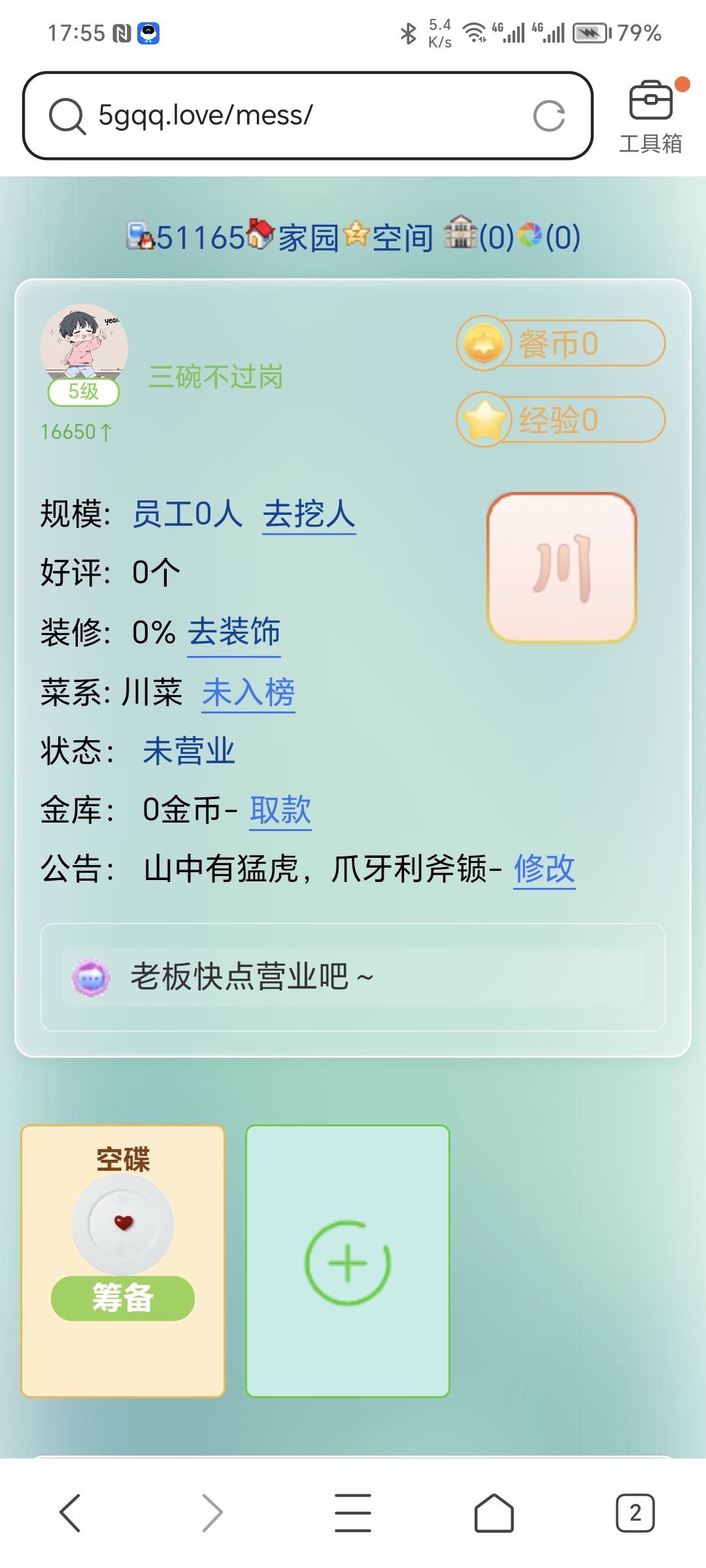Reload the page with refresh icon
The image size is (706, 1568).
(x=548, y=116)
